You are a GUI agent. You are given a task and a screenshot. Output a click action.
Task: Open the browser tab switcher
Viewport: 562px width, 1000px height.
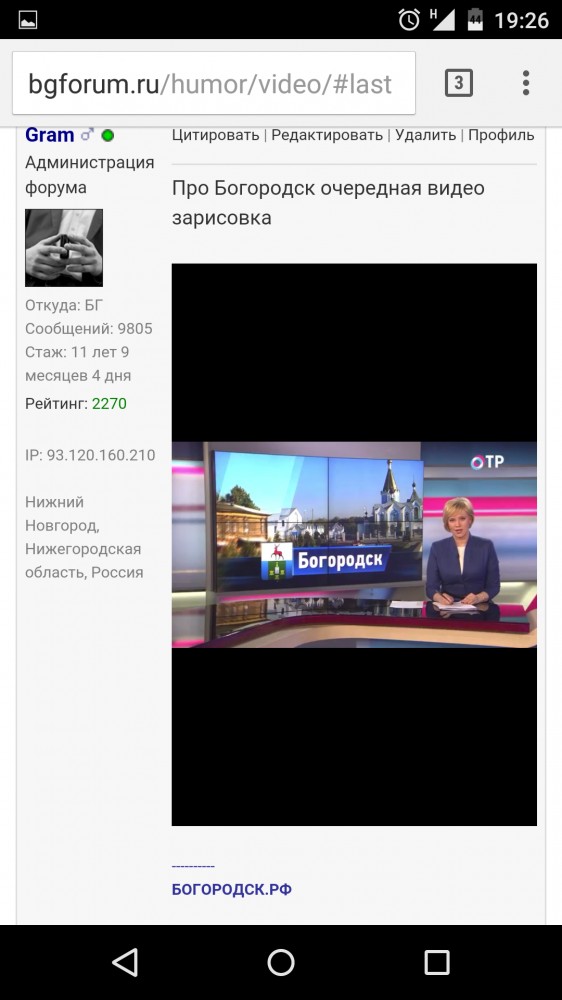tap(458, 83)
